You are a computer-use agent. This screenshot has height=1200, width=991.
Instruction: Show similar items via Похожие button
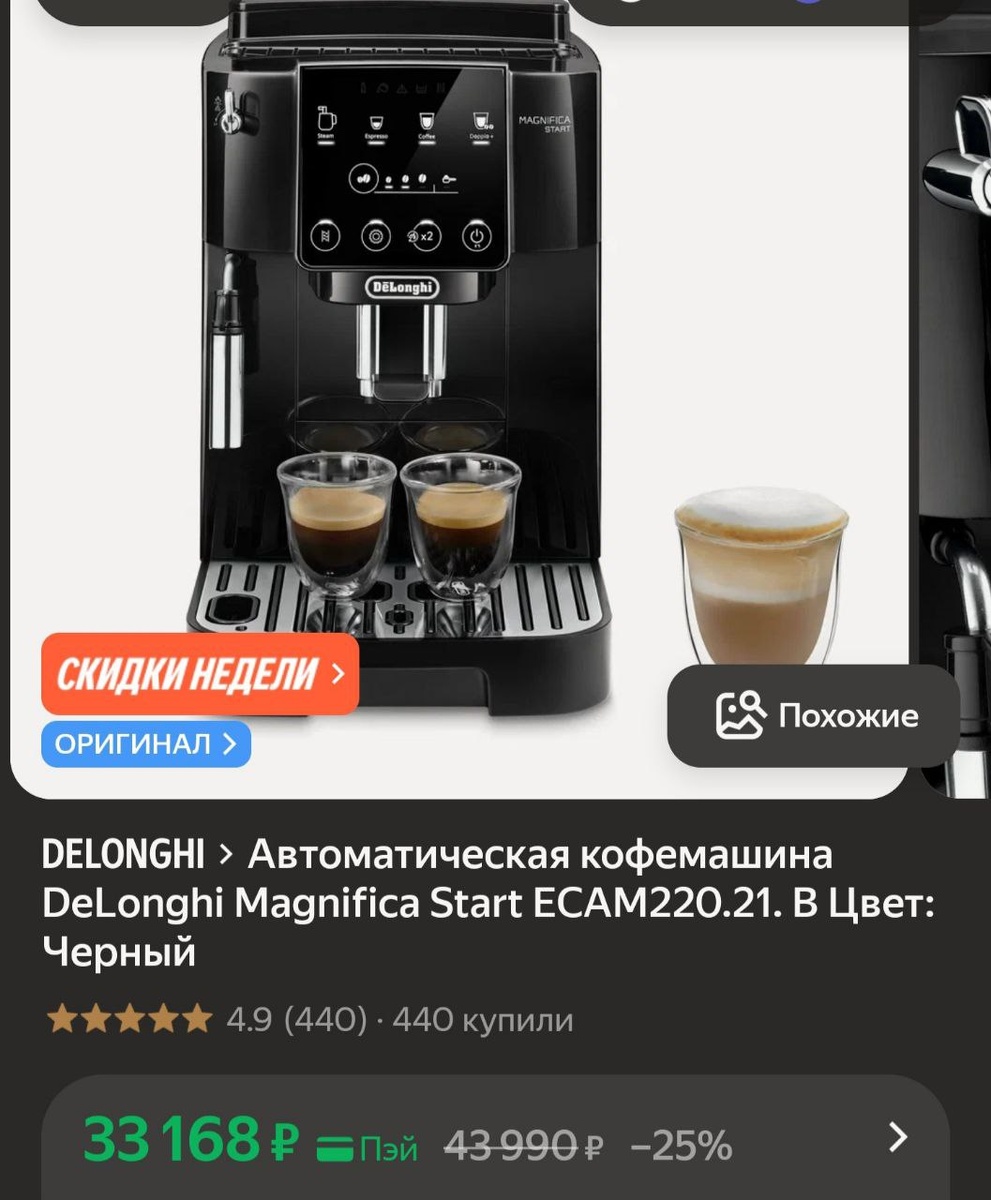coord(813,716)
